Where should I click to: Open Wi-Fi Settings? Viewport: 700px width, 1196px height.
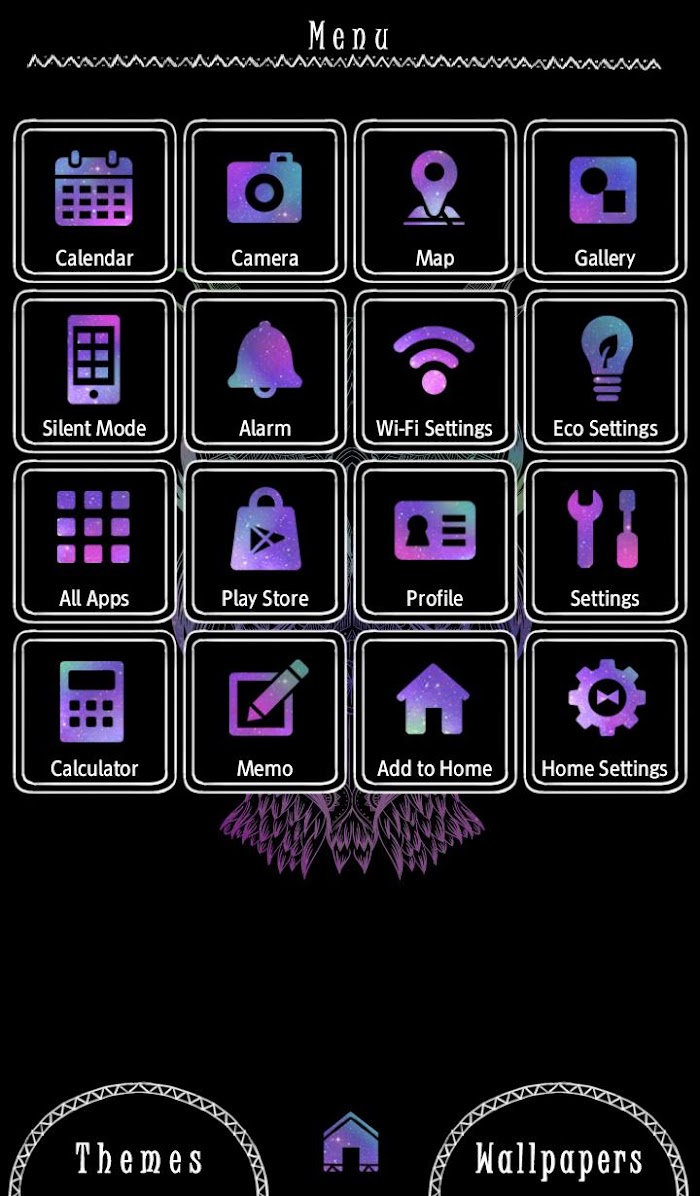tap(435, 371)
